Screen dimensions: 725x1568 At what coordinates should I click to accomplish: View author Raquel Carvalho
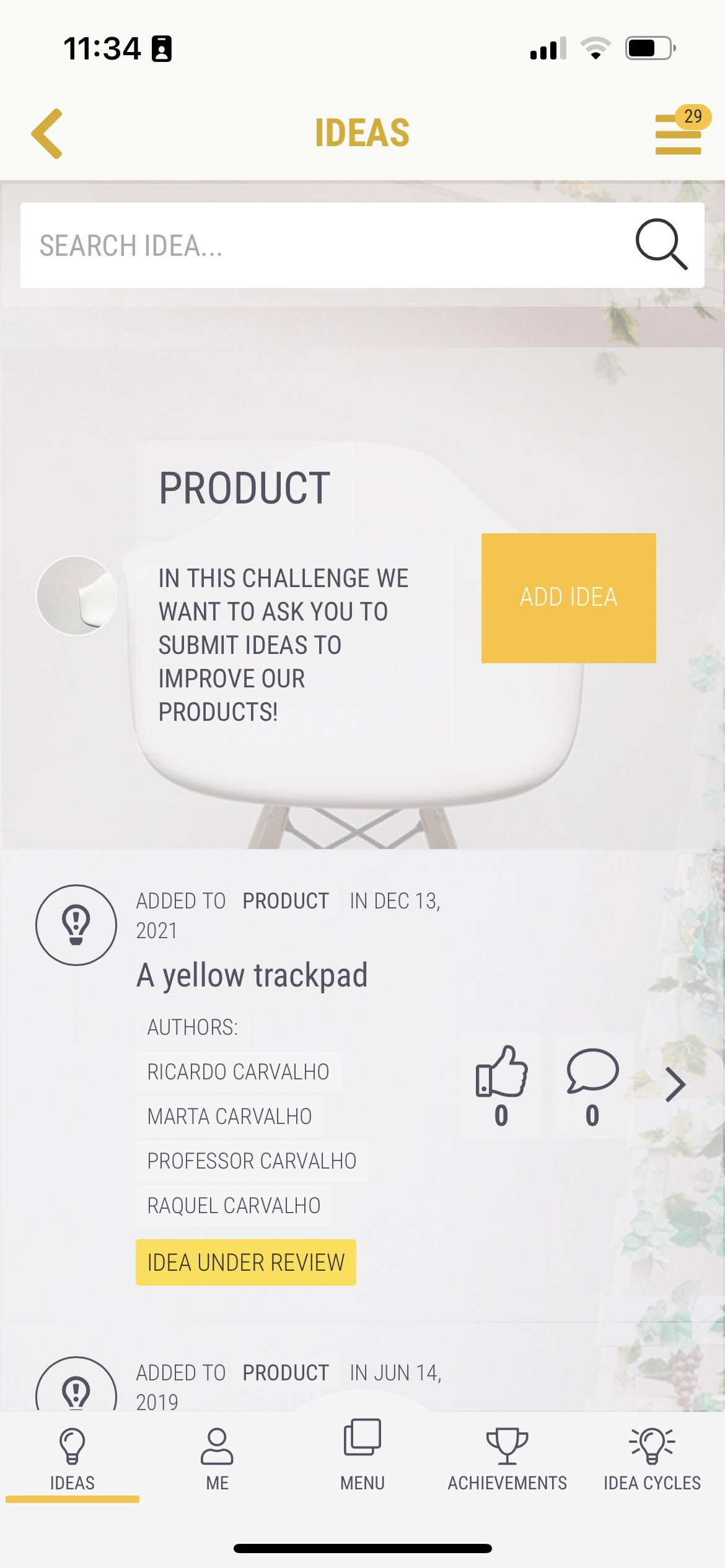tap(234, 1206)
